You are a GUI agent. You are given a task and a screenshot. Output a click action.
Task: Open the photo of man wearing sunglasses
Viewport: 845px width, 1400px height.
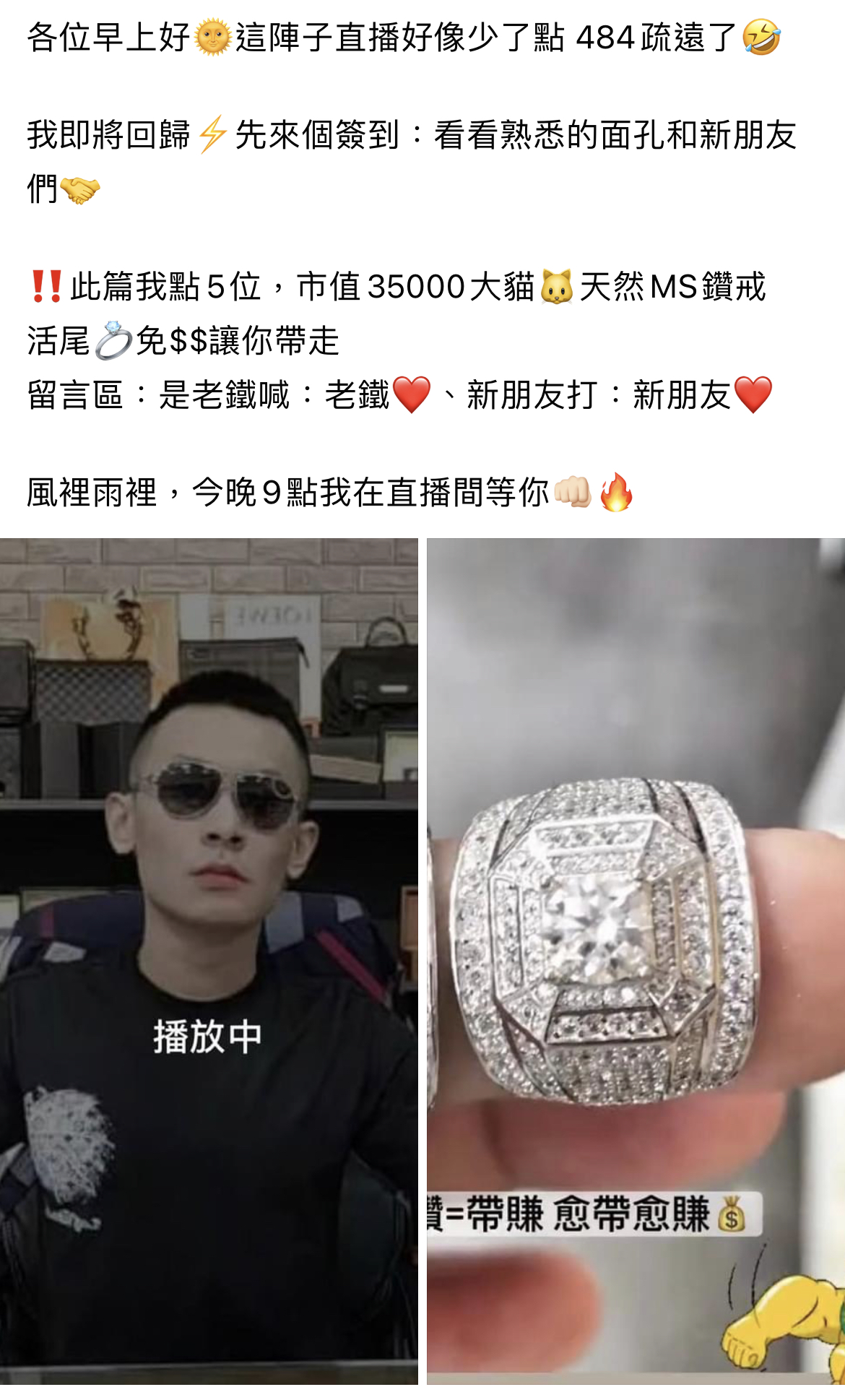[209, 961]
